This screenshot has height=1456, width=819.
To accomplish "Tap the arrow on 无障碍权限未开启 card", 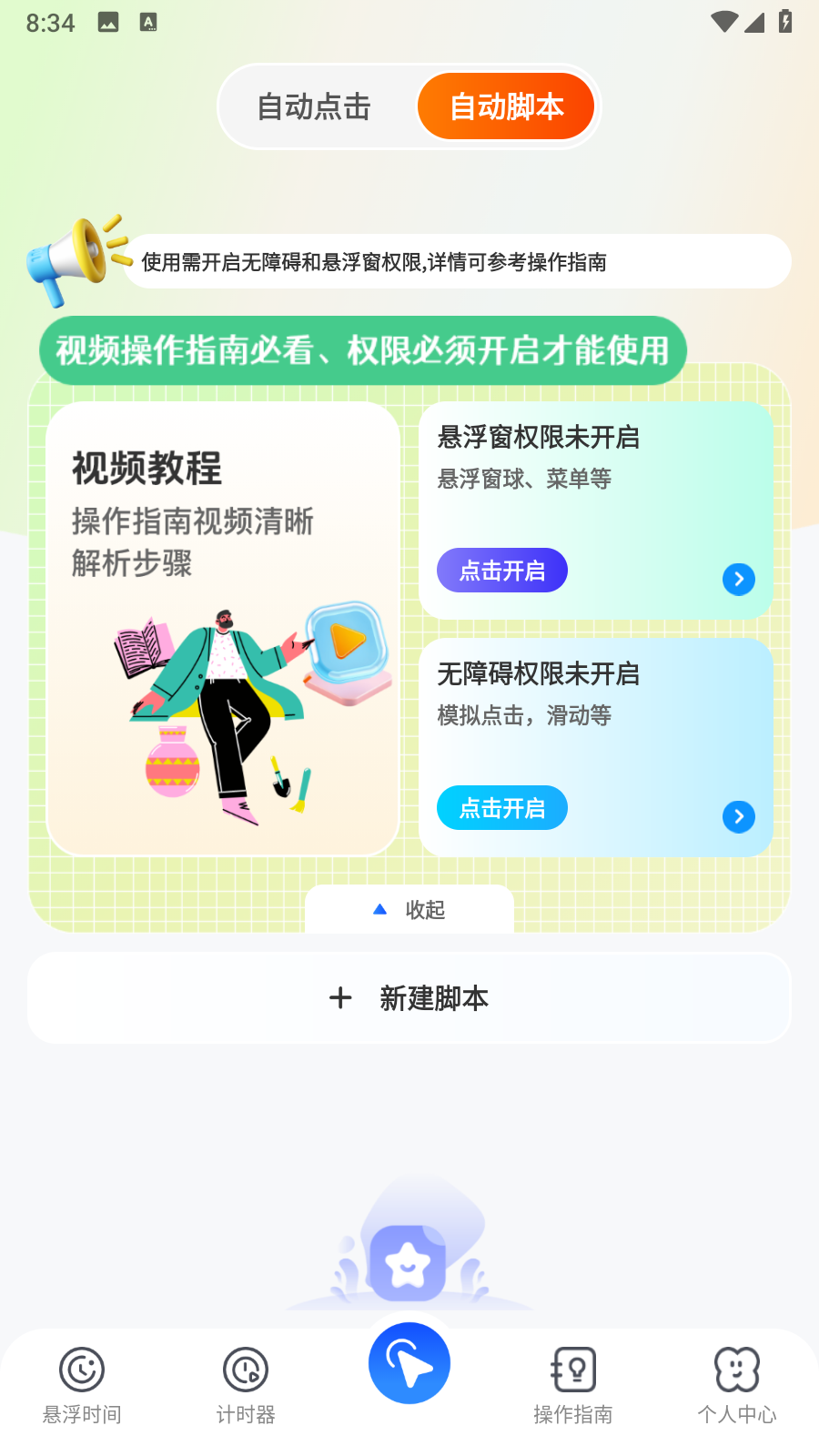I will pyautogui.click(x=738, y=816).
